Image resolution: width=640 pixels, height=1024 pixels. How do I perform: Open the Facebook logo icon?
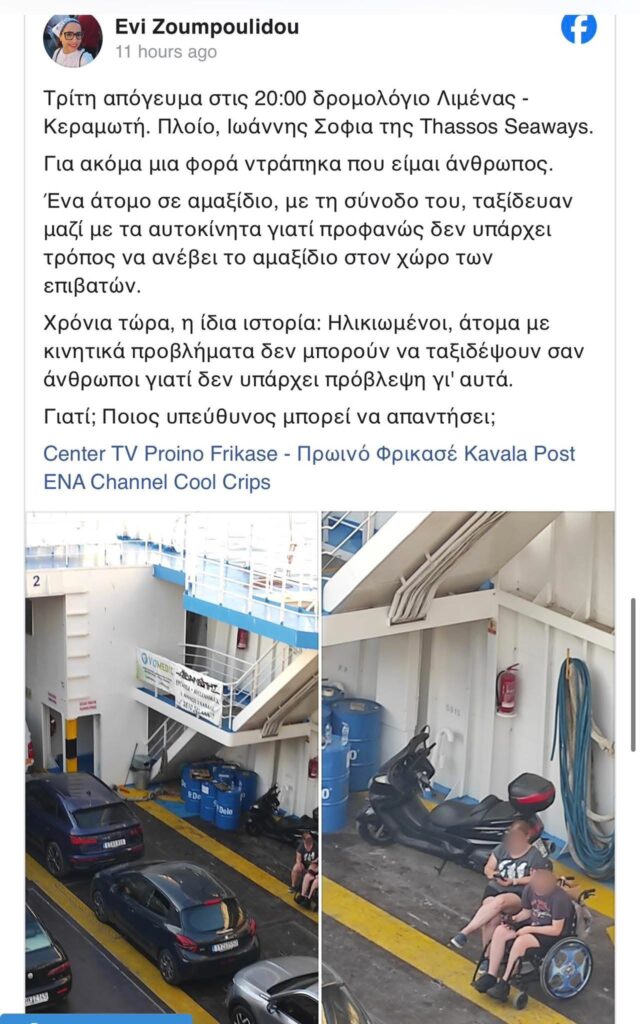(x=579, y=27)
